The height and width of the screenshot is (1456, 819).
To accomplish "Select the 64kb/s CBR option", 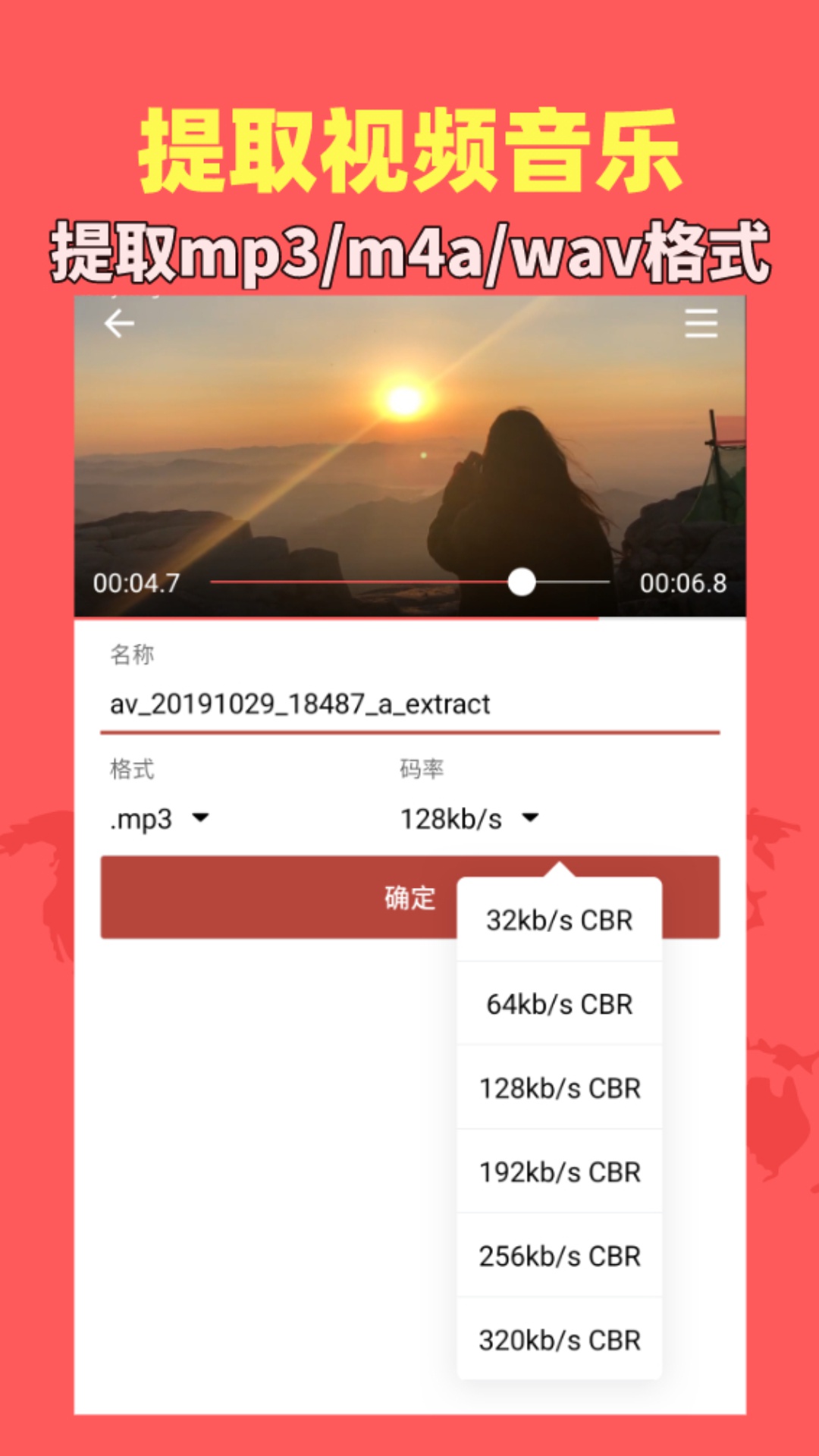I will 560,1003.
